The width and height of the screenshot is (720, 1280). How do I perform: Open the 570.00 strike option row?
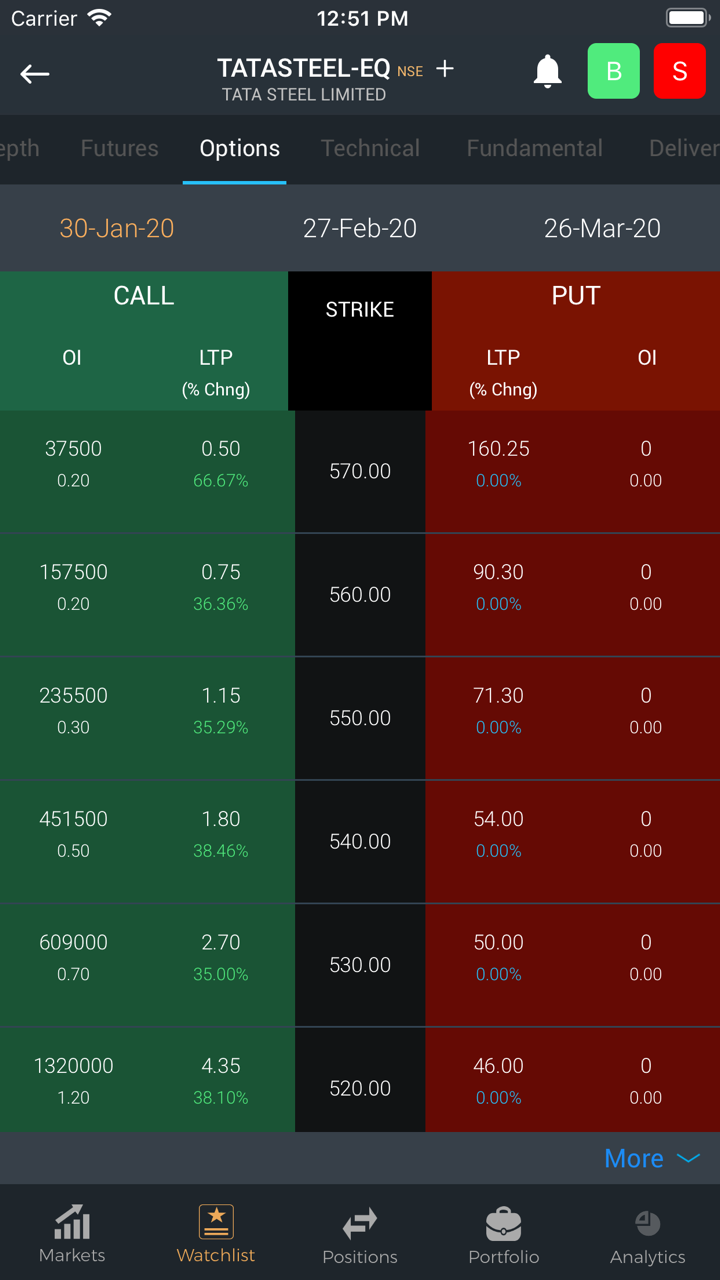click(360, 471)
